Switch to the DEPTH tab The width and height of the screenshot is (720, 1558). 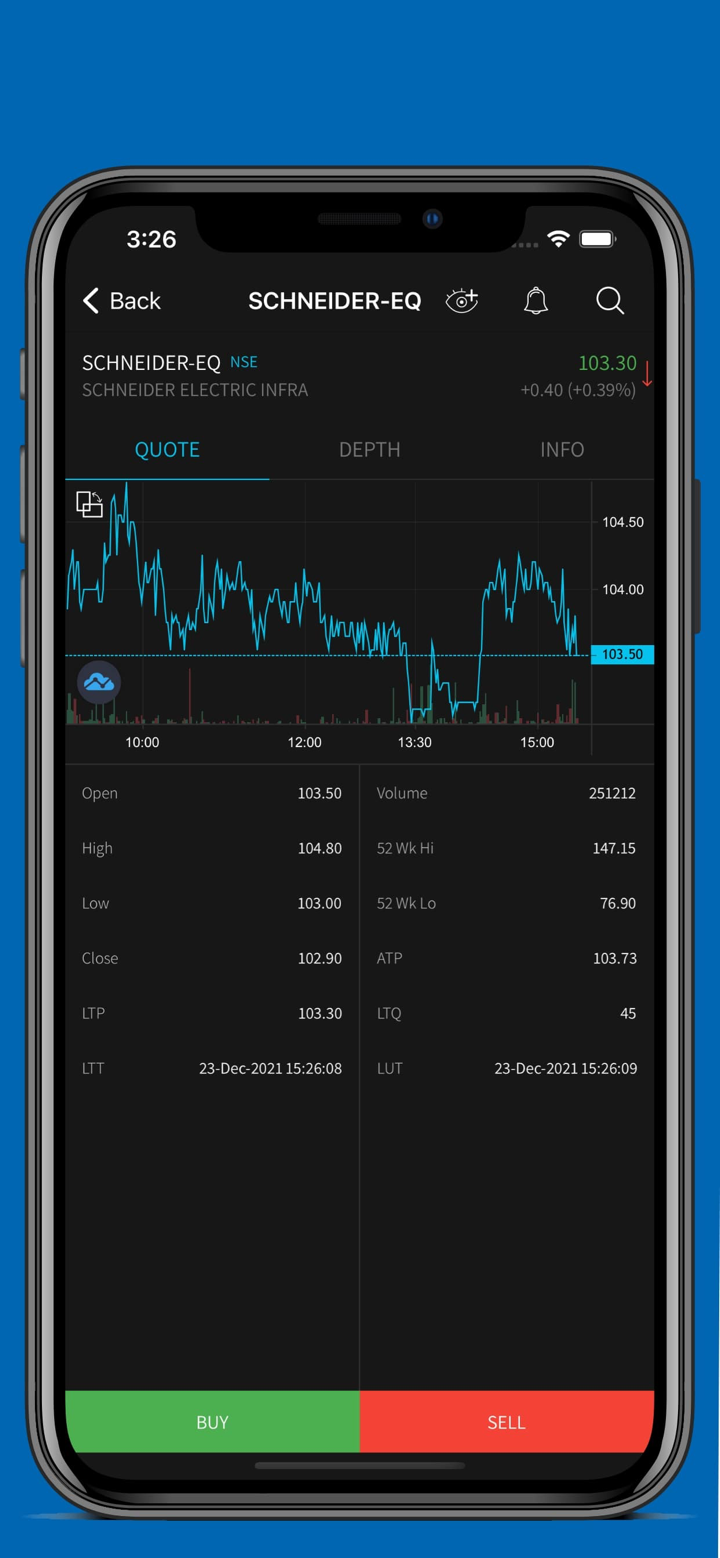coord(369,450)
